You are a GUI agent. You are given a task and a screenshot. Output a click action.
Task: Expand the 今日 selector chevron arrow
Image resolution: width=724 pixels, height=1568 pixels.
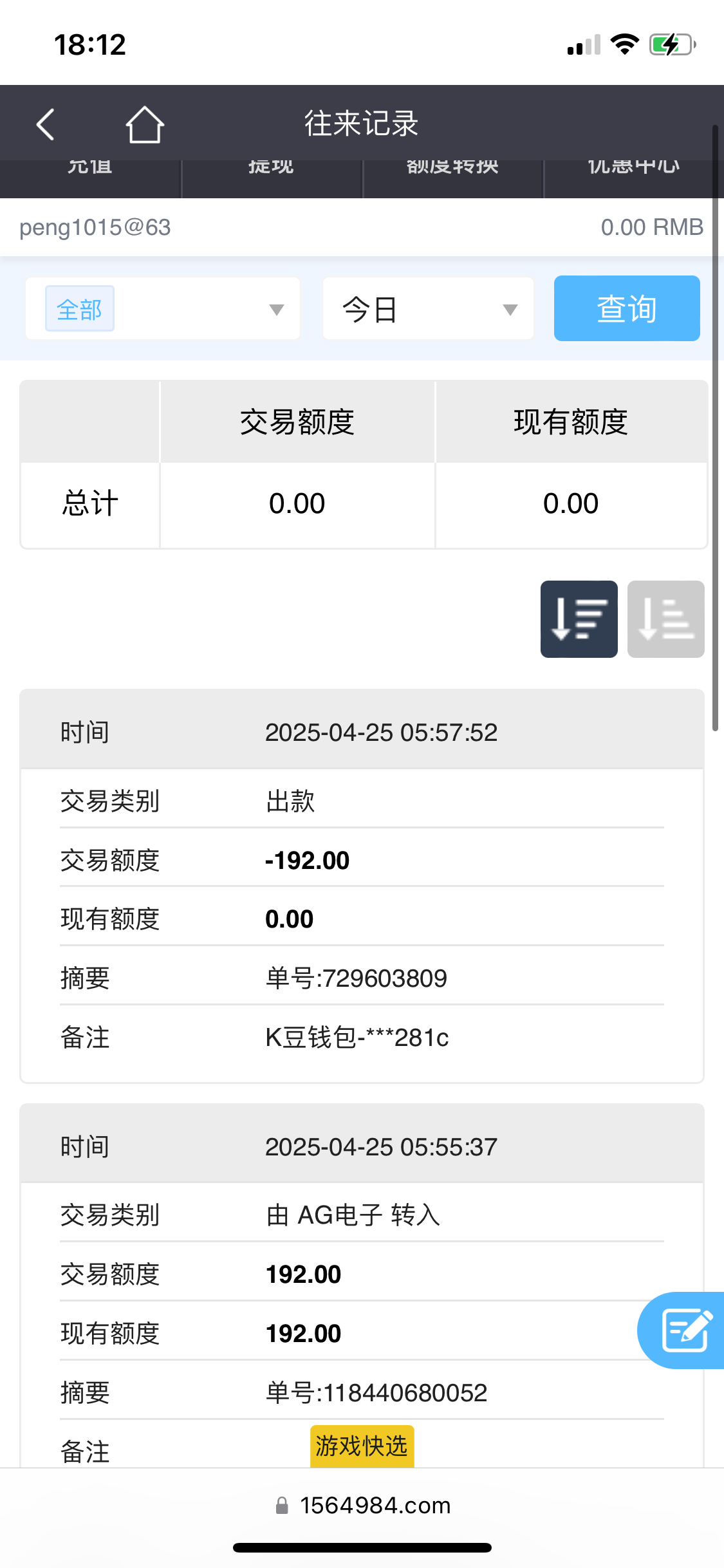point(510,310)
